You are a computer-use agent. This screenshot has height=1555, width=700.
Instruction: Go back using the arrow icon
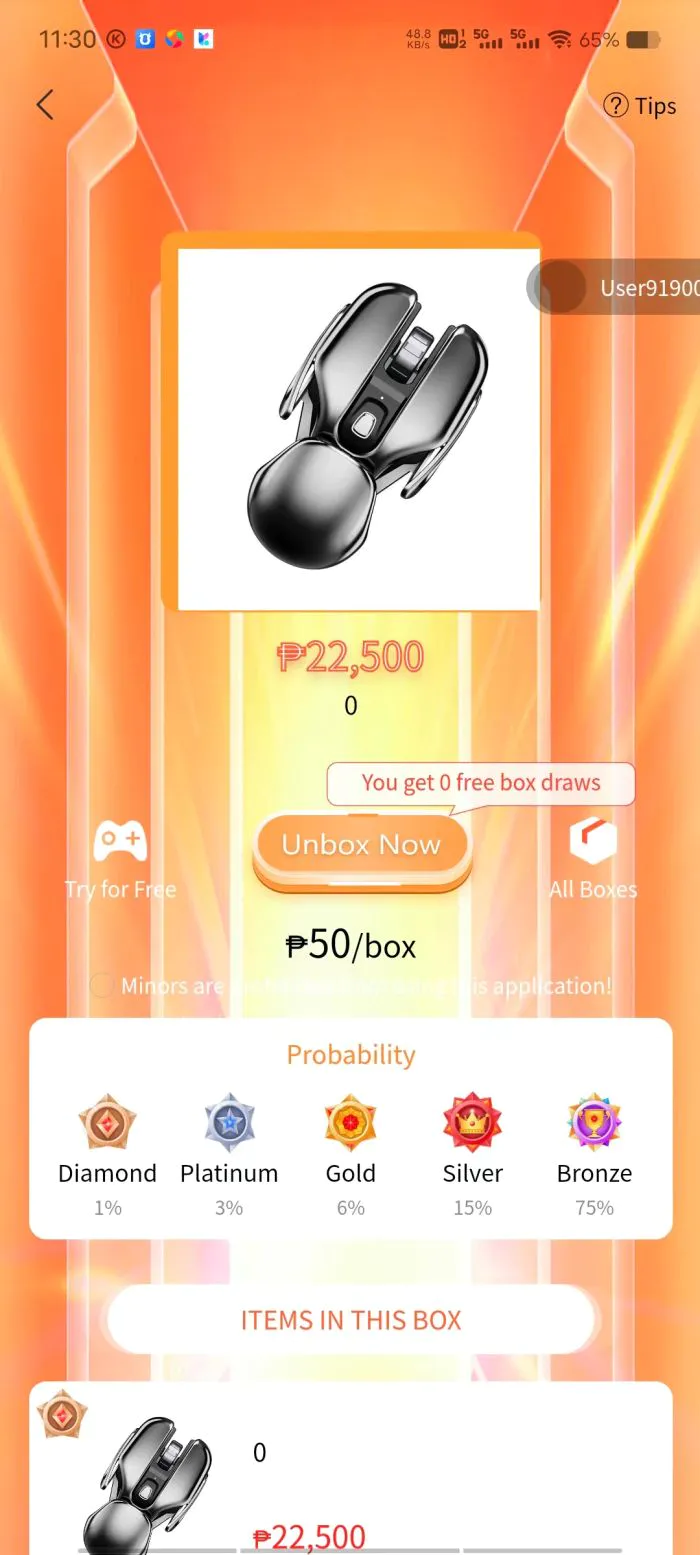pyautogui.click(x=45, y=105)
